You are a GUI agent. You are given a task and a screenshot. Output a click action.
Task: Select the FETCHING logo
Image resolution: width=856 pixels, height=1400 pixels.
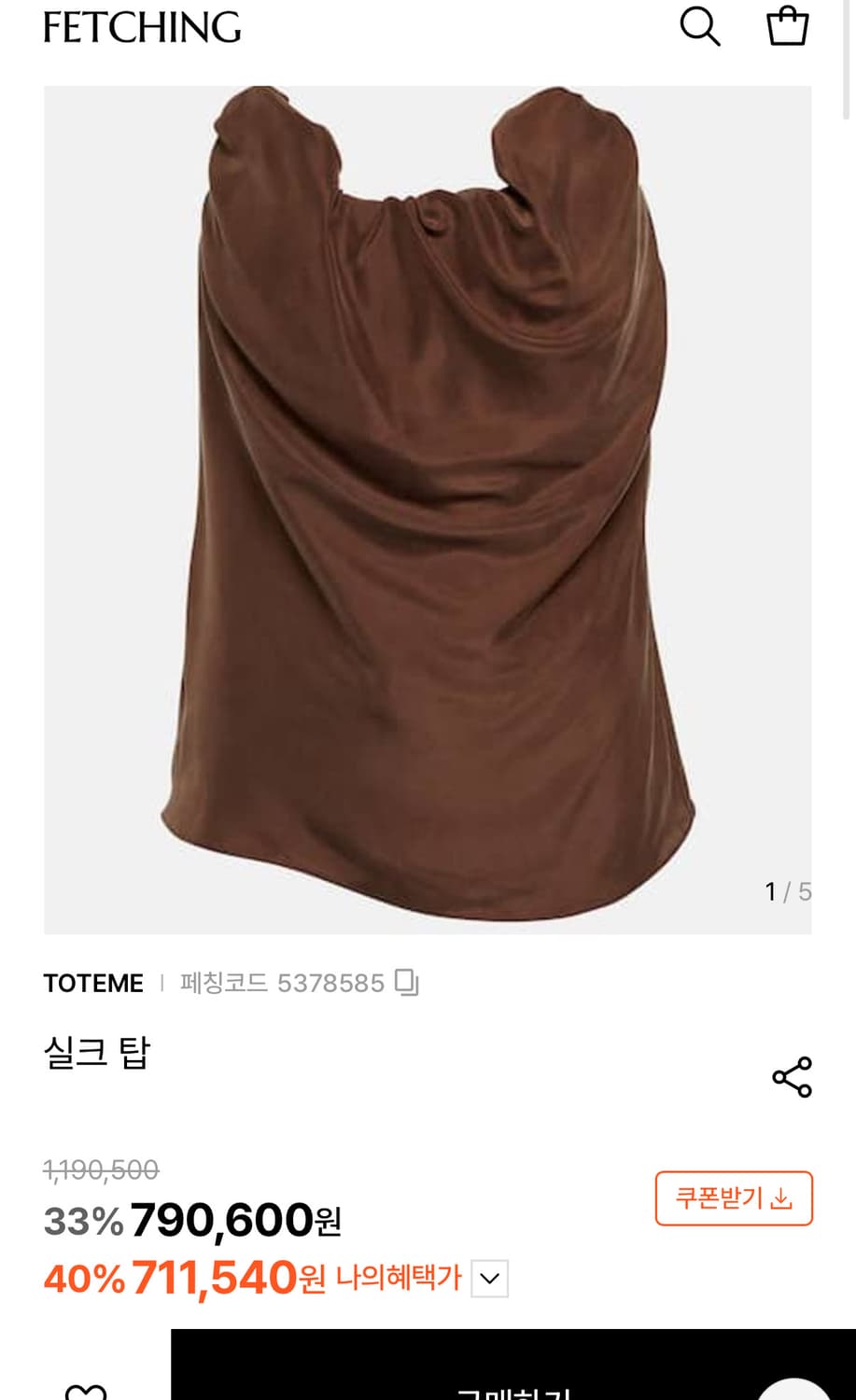point(141,27)
